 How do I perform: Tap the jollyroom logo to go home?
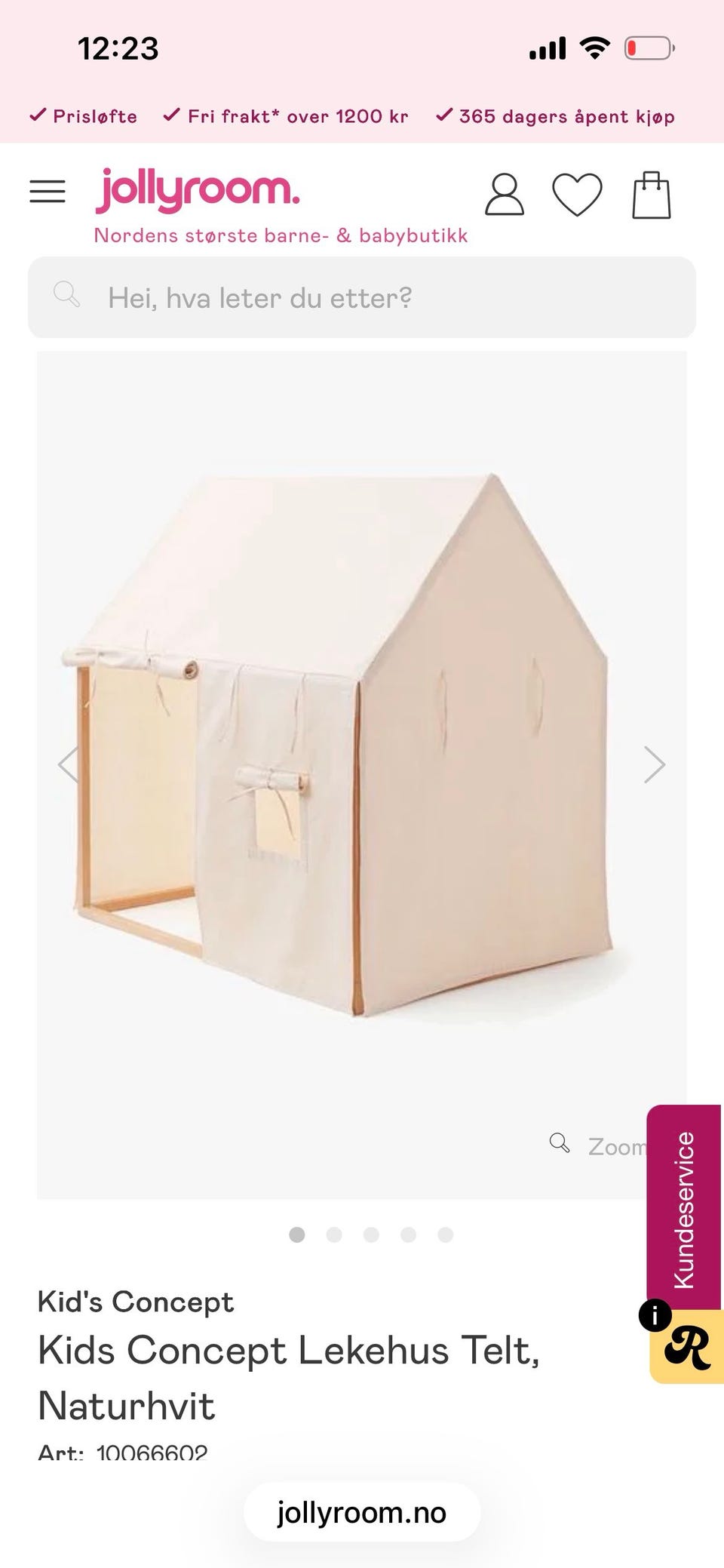[198, 190]
